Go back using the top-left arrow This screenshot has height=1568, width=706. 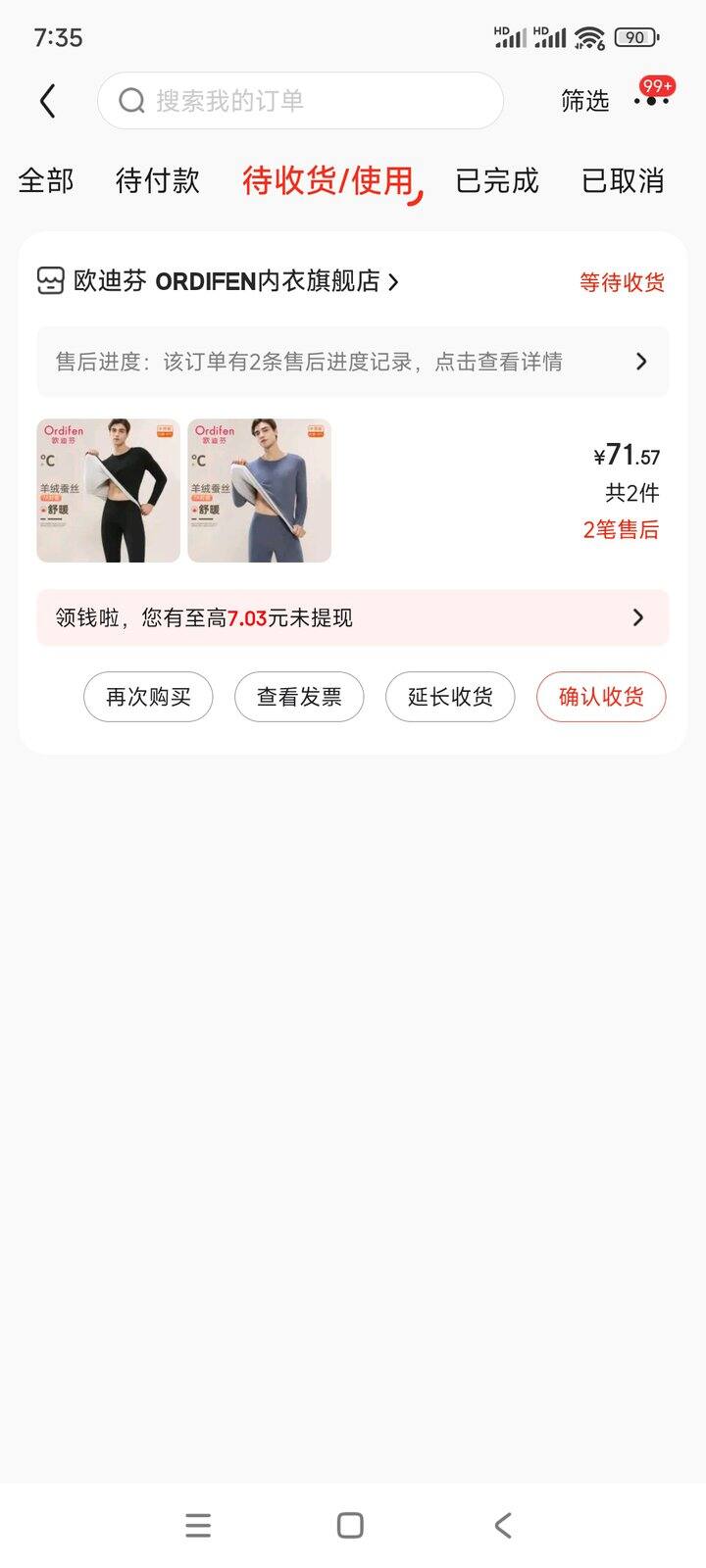pos(47,101)
